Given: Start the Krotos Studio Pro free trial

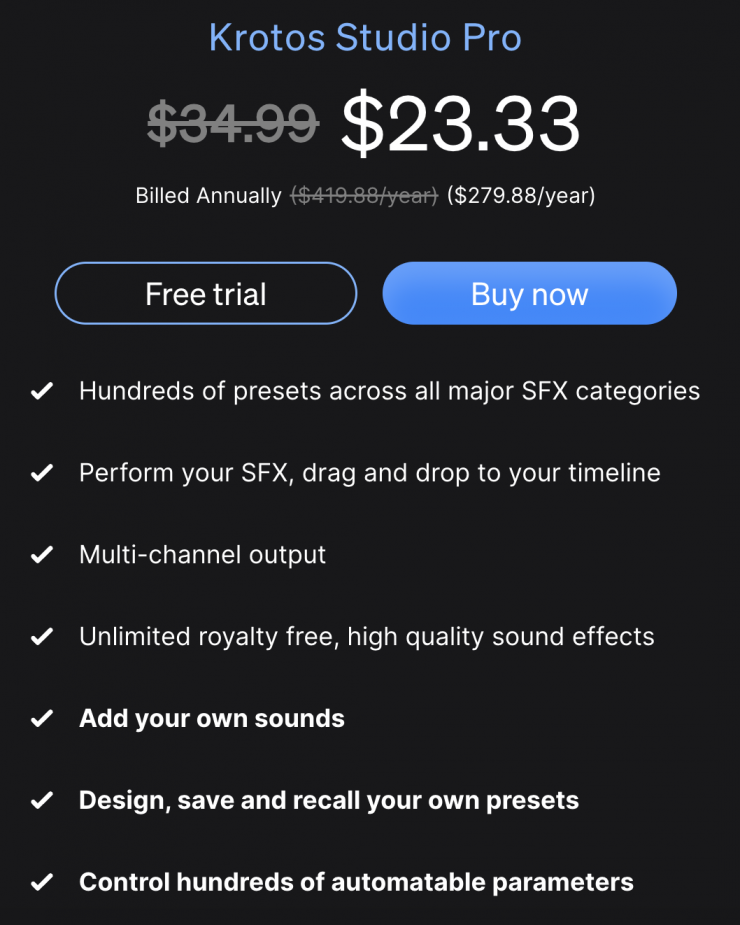Looking at the screenshot, I should pos(205,294).
